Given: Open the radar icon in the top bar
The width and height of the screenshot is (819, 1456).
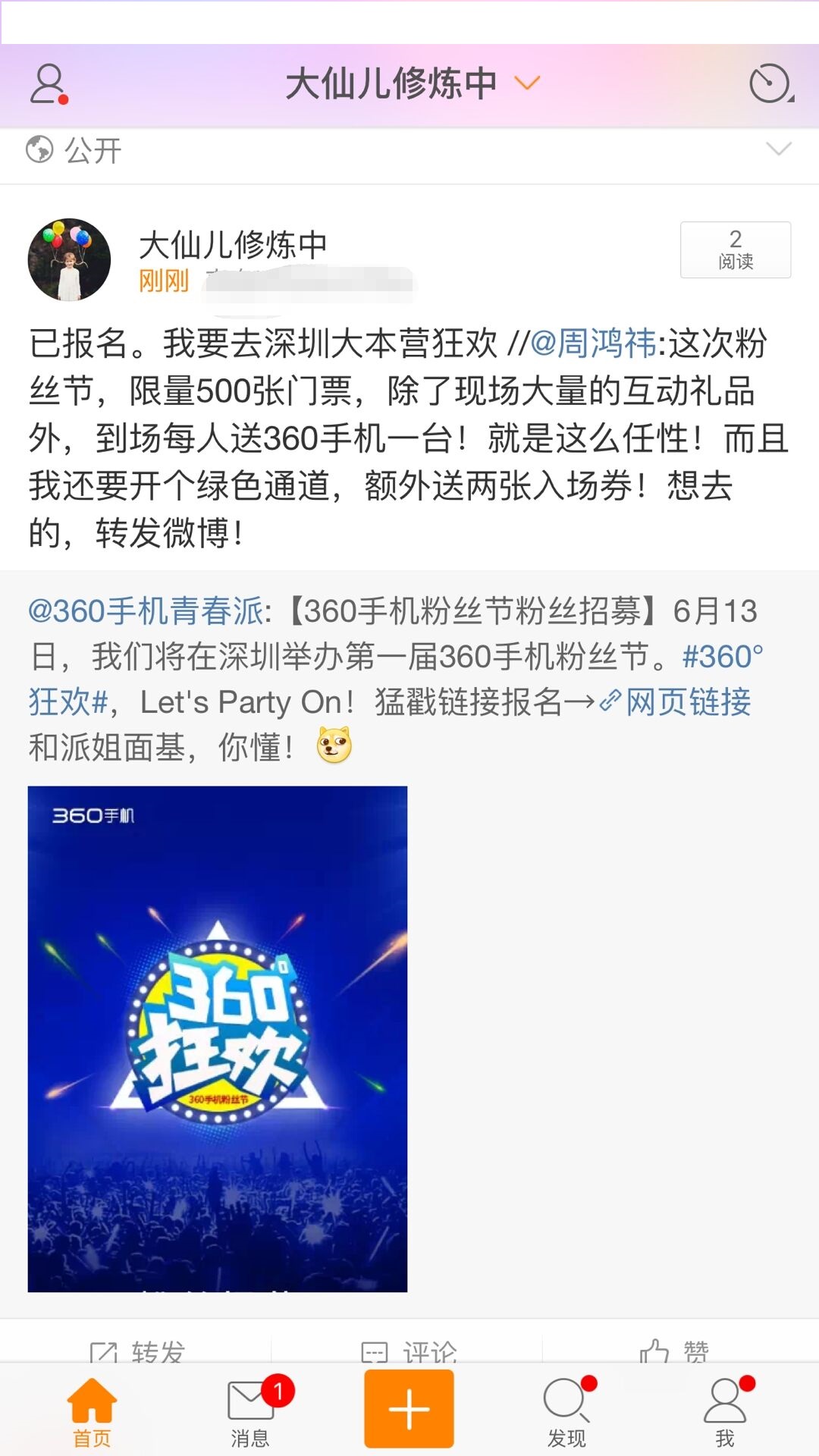Looking at the screenshot, I should coord(770,83).
